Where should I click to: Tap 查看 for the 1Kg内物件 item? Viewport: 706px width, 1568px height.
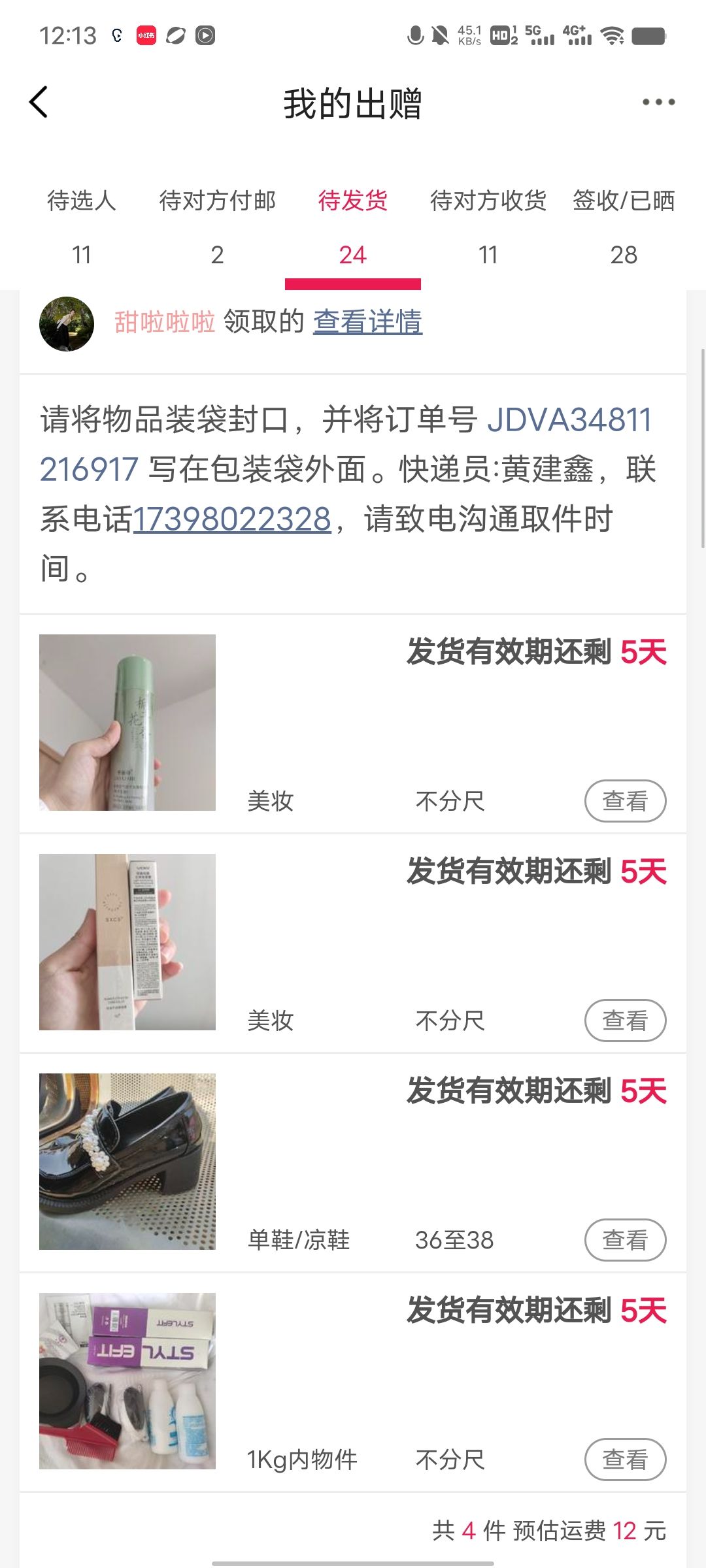625,1460
